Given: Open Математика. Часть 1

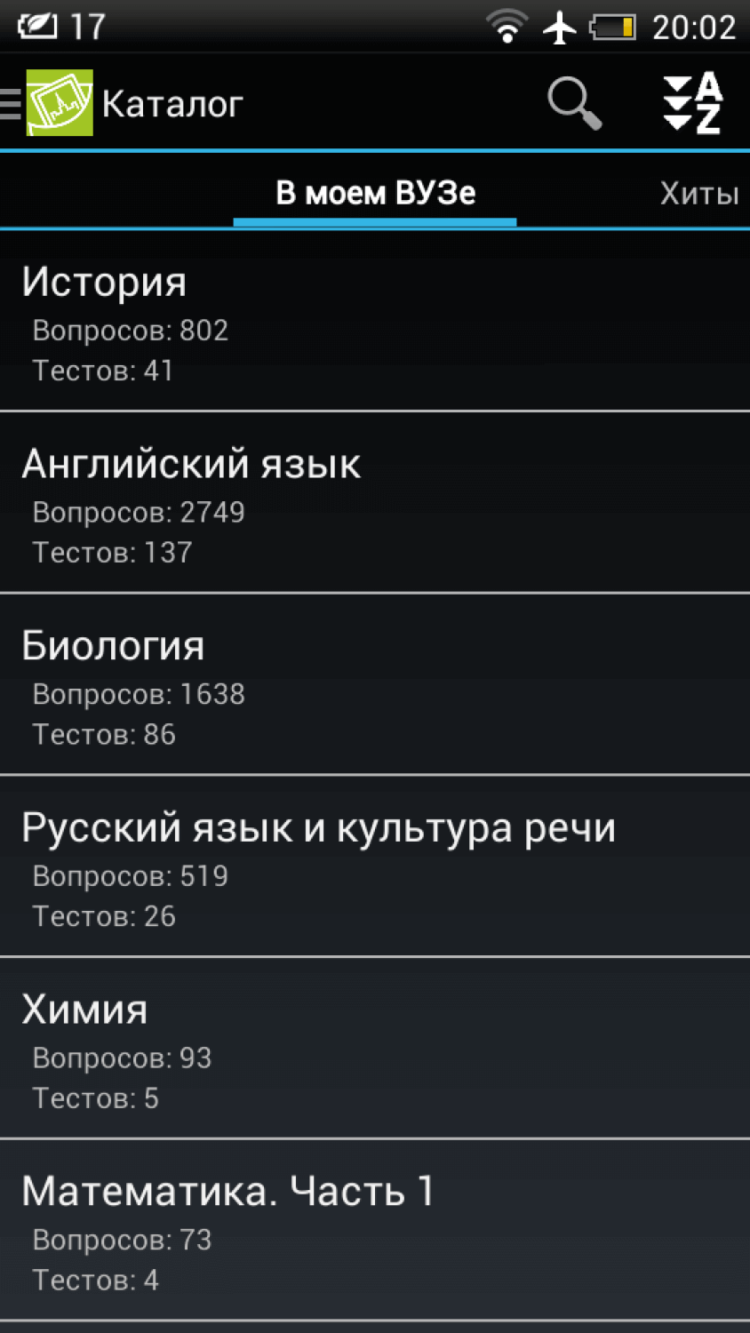Looking at the screenshot, I should click(375, 1232).
